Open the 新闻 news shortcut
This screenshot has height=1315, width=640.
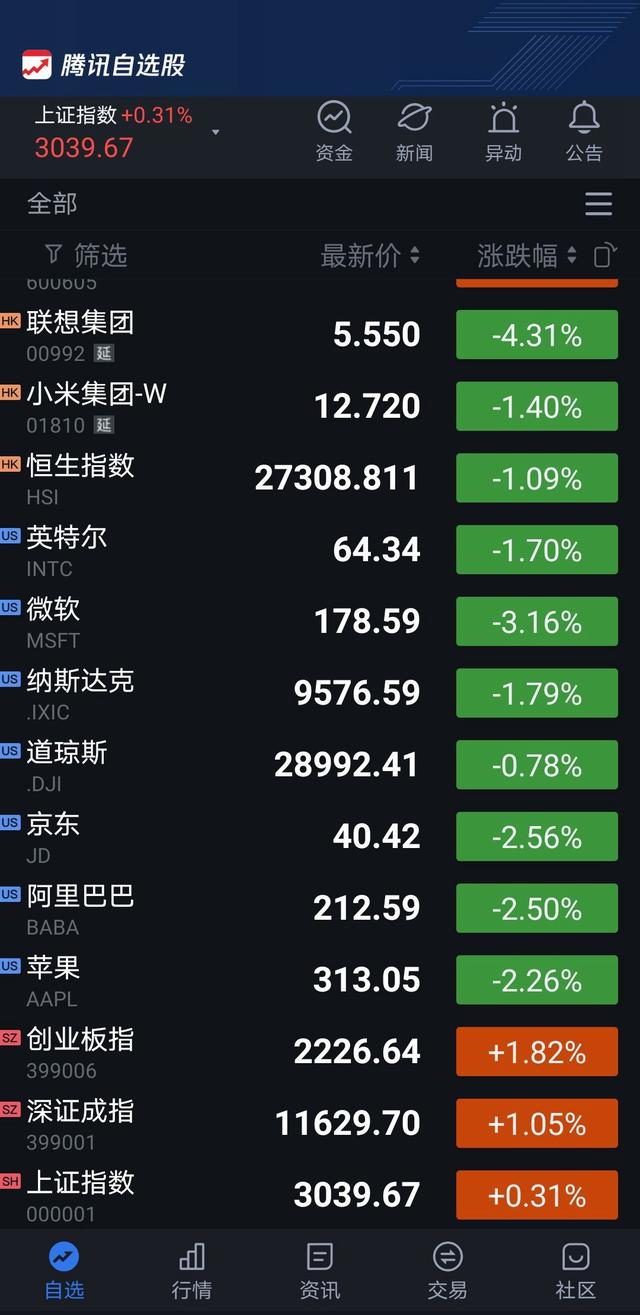click(x=414, y=131)
